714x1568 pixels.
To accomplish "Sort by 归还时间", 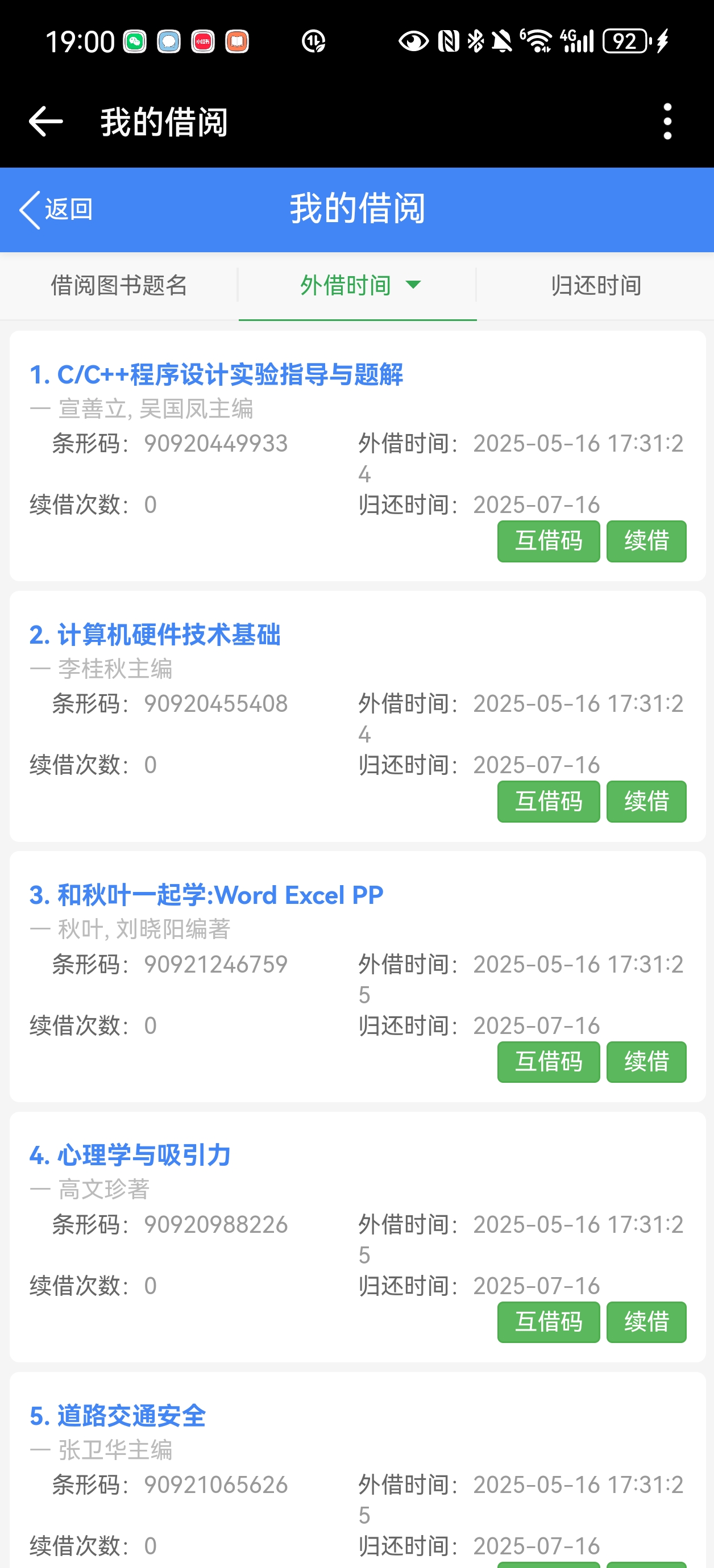I will pos(595,285).
